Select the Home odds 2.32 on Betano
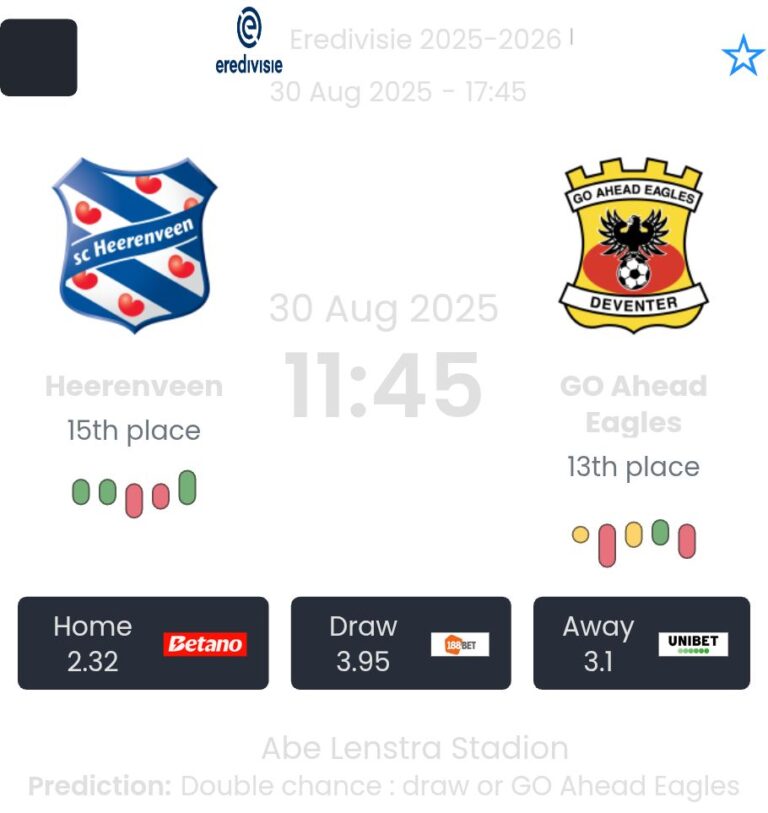The width and height of the screenshot is (768, 813). [x=143, y=643]
